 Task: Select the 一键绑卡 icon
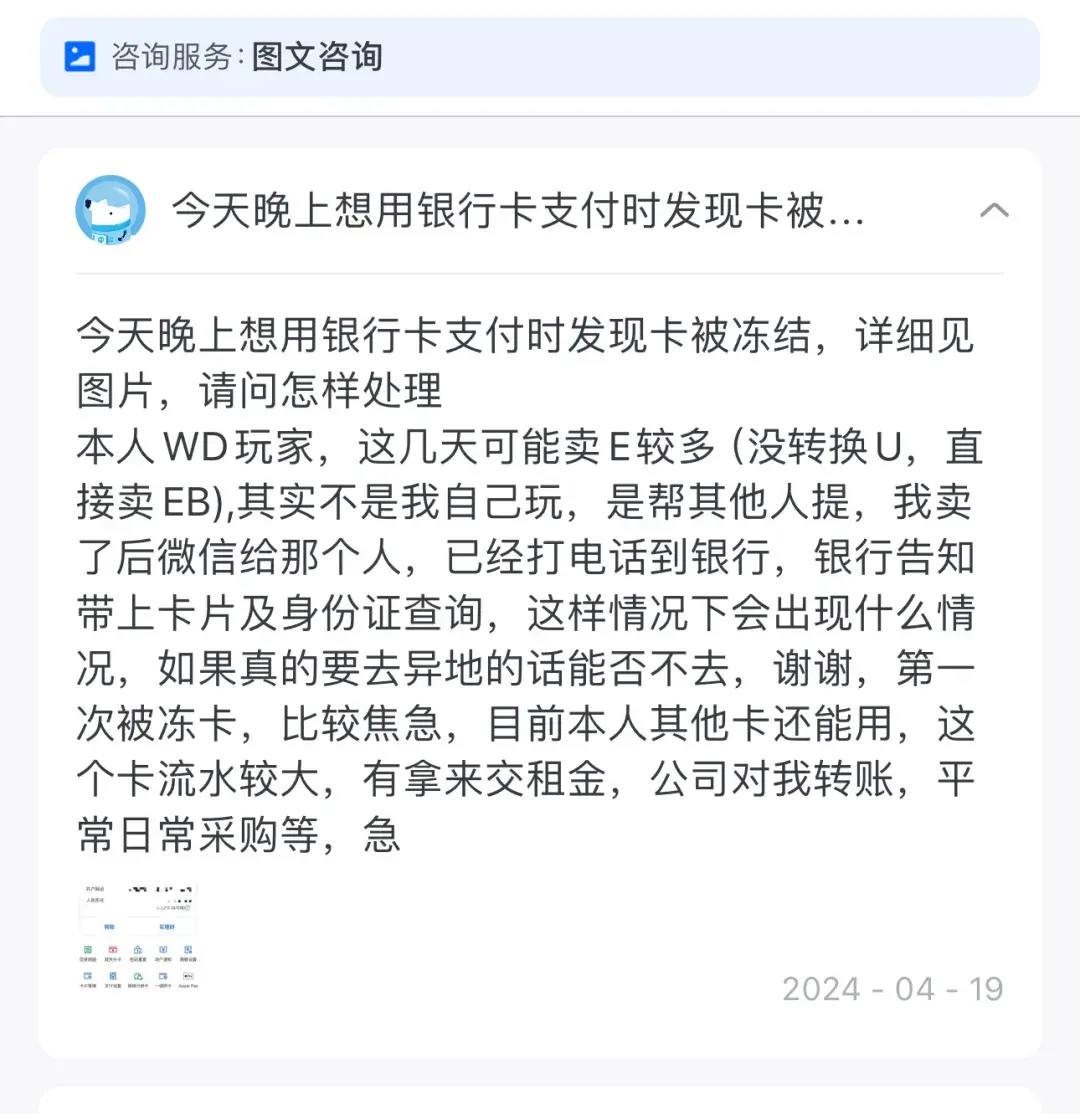pos(164,976)
